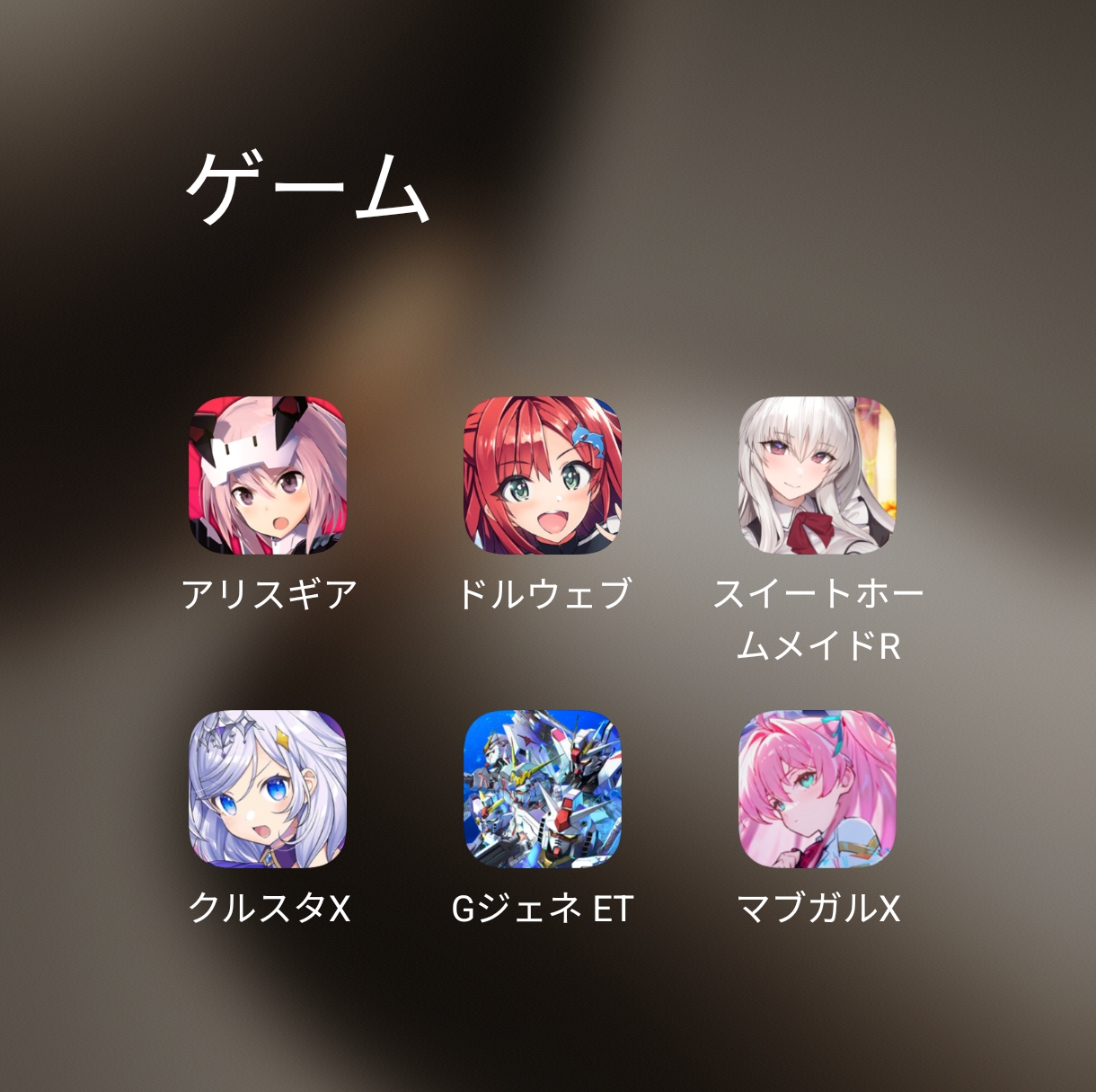The image size is (1096, 1092).
Task: Launch the ドルウェブ app
Action: 543,475
